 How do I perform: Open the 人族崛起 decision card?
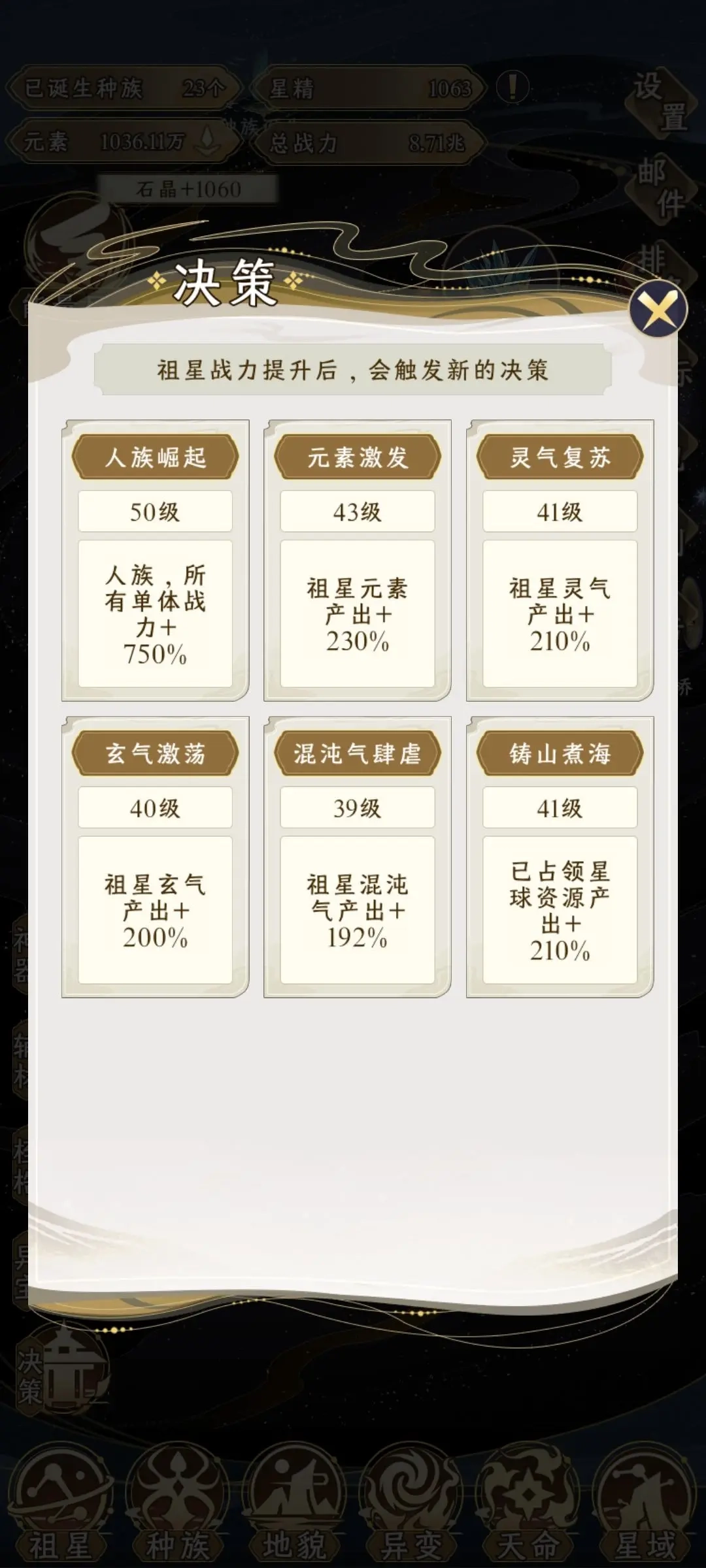(155, 560)
